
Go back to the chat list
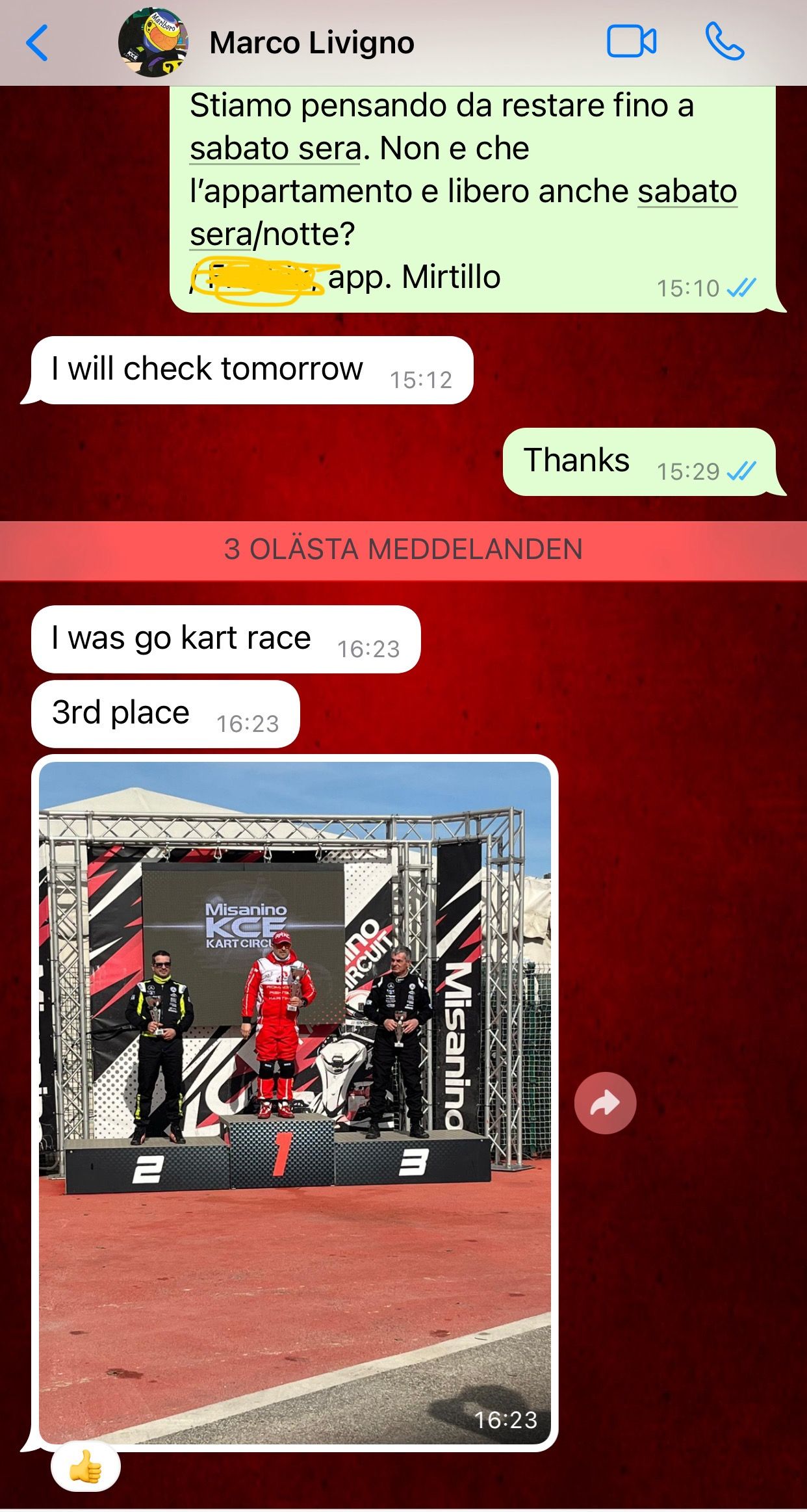[37, 43]
